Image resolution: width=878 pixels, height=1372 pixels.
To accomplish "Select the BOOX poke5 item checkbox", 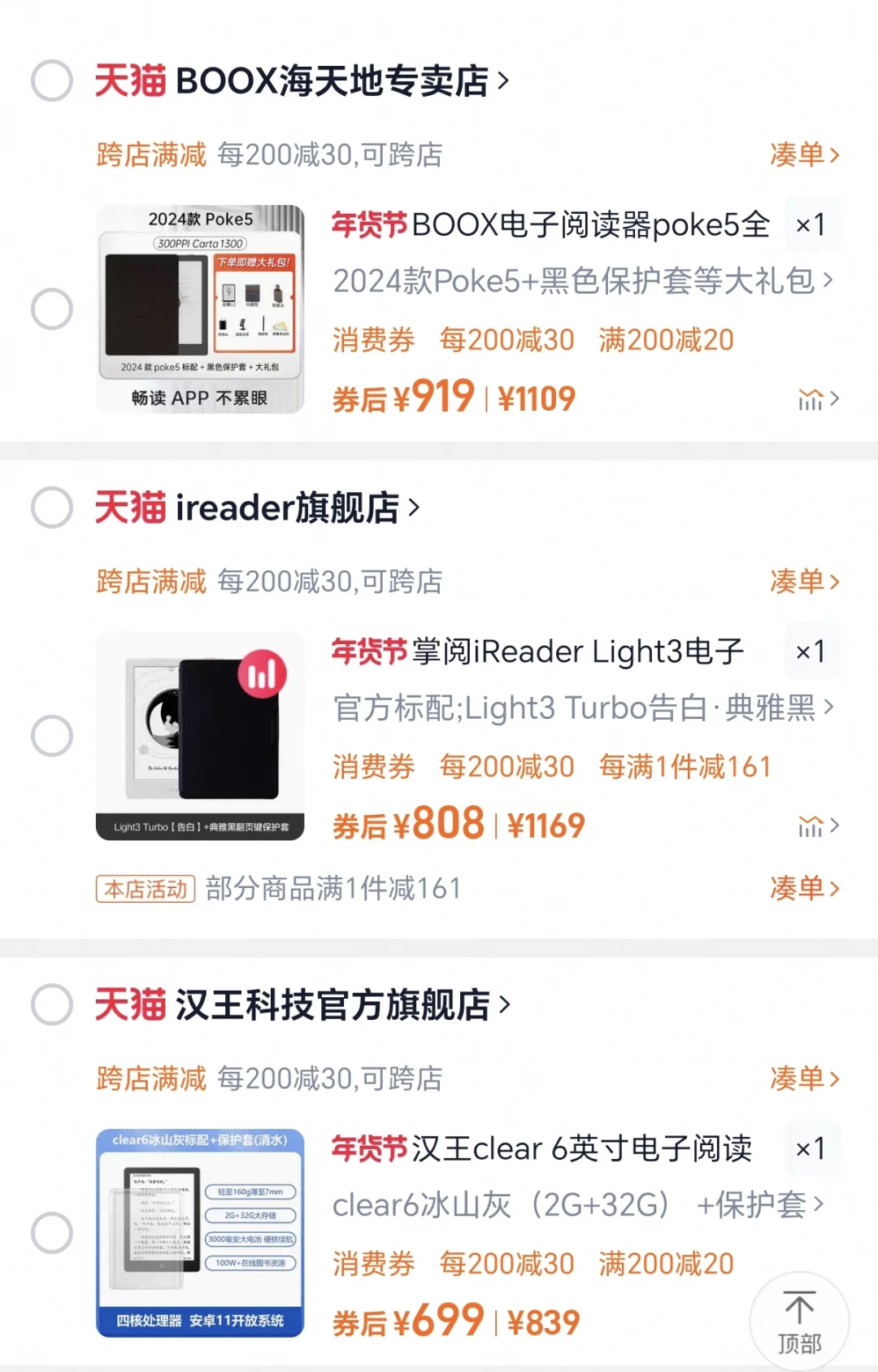I will 52,309.
